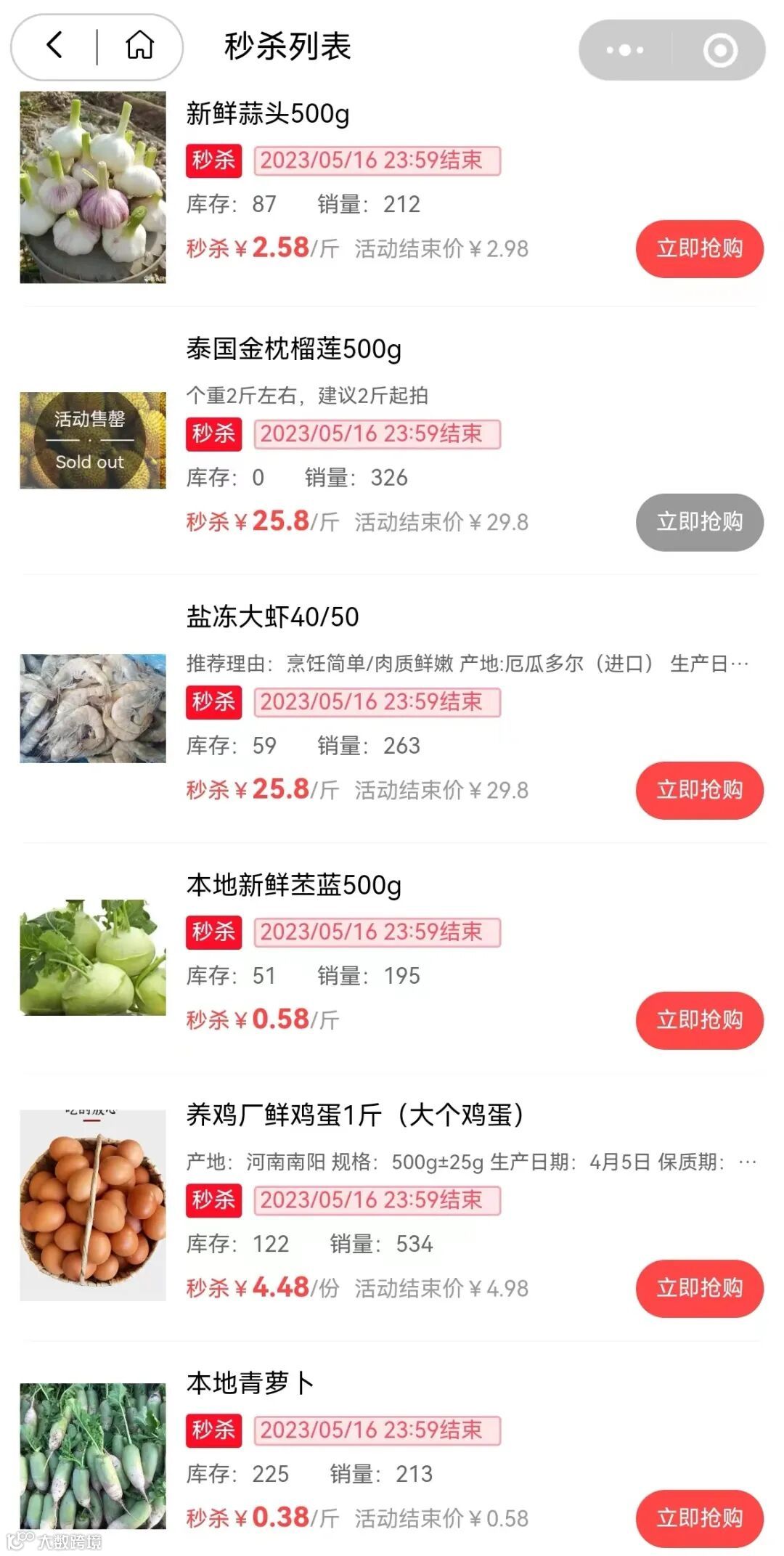
Task: Purchase 本地青萝卜 via 立即抢购
Action: point(699,1518)
